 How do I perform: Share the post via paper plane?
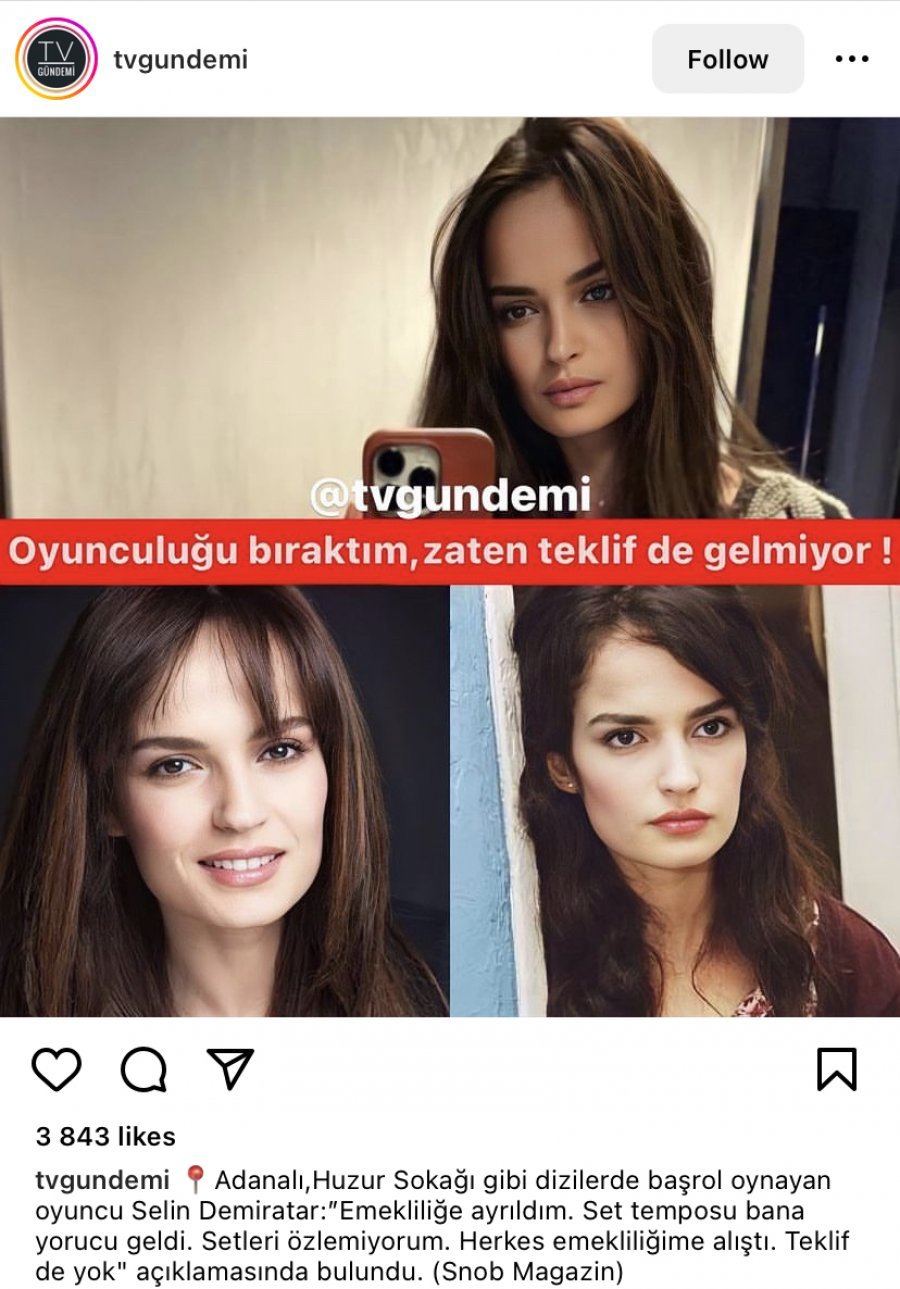[230, 1068]
